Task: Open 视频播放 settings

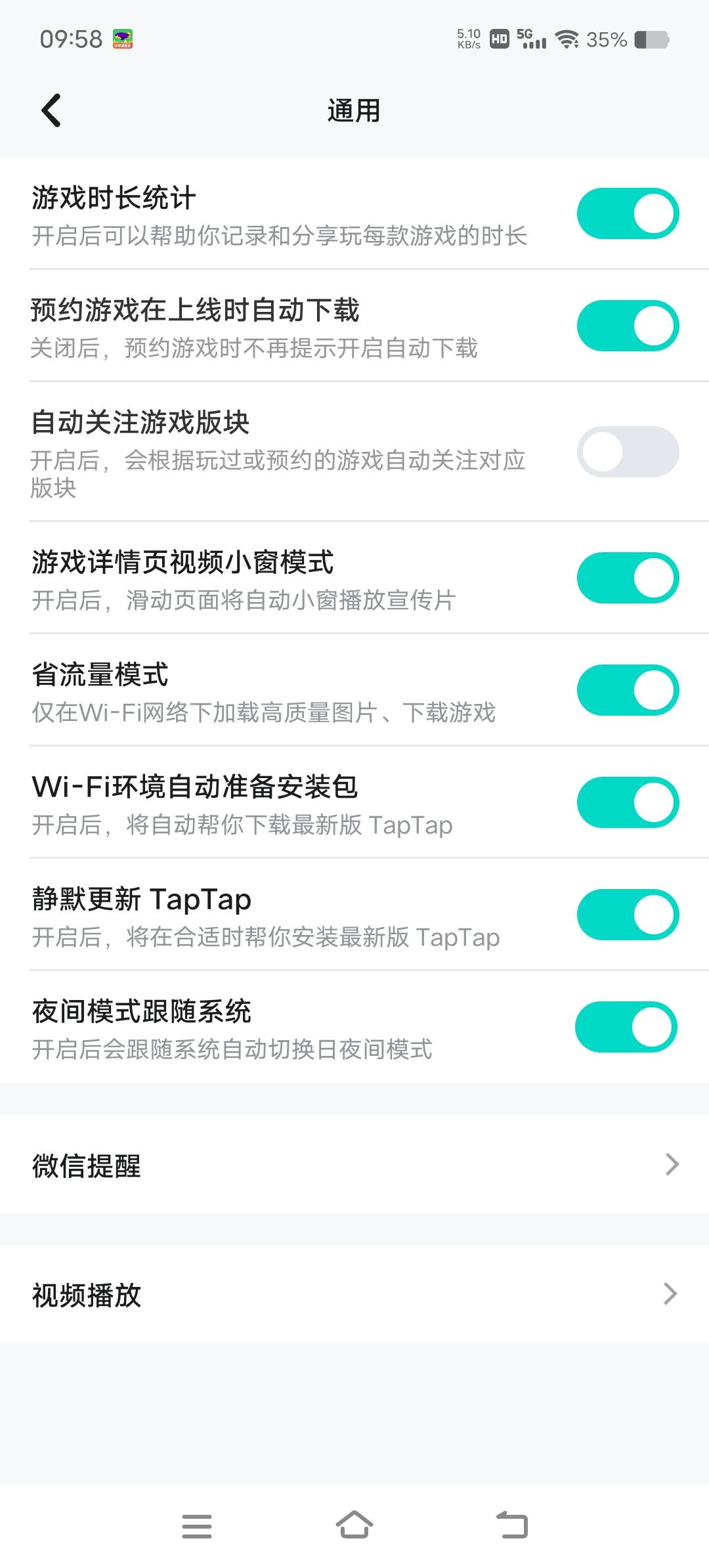Action: pos(354,1294)
